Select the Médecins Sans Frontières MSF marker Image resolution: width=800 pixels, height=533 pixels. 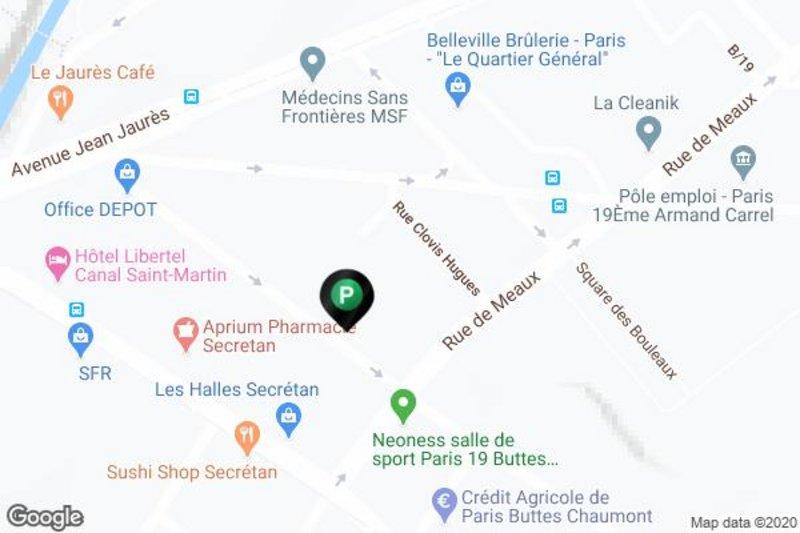313,62
